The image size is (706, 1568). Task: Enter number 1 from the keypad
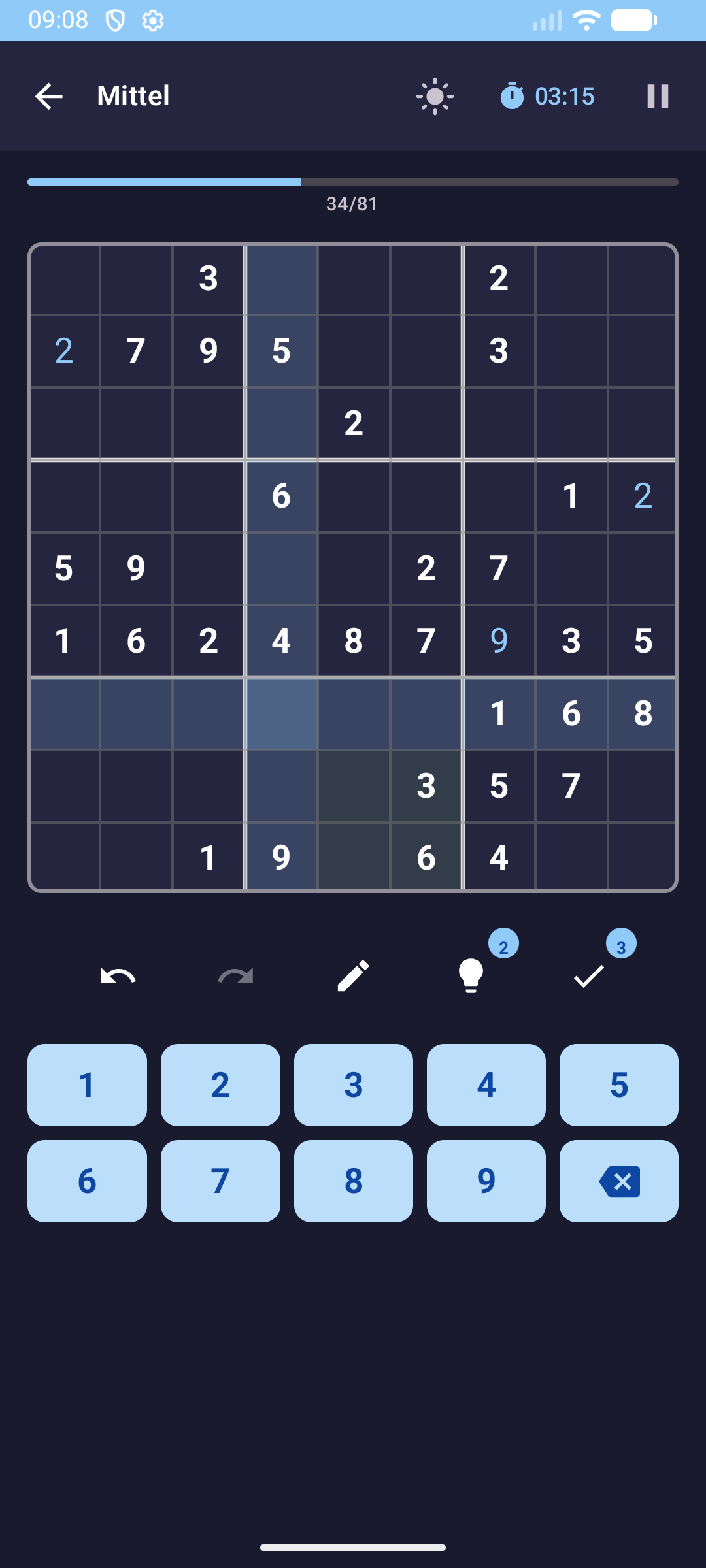click(x=87, y=1085)
